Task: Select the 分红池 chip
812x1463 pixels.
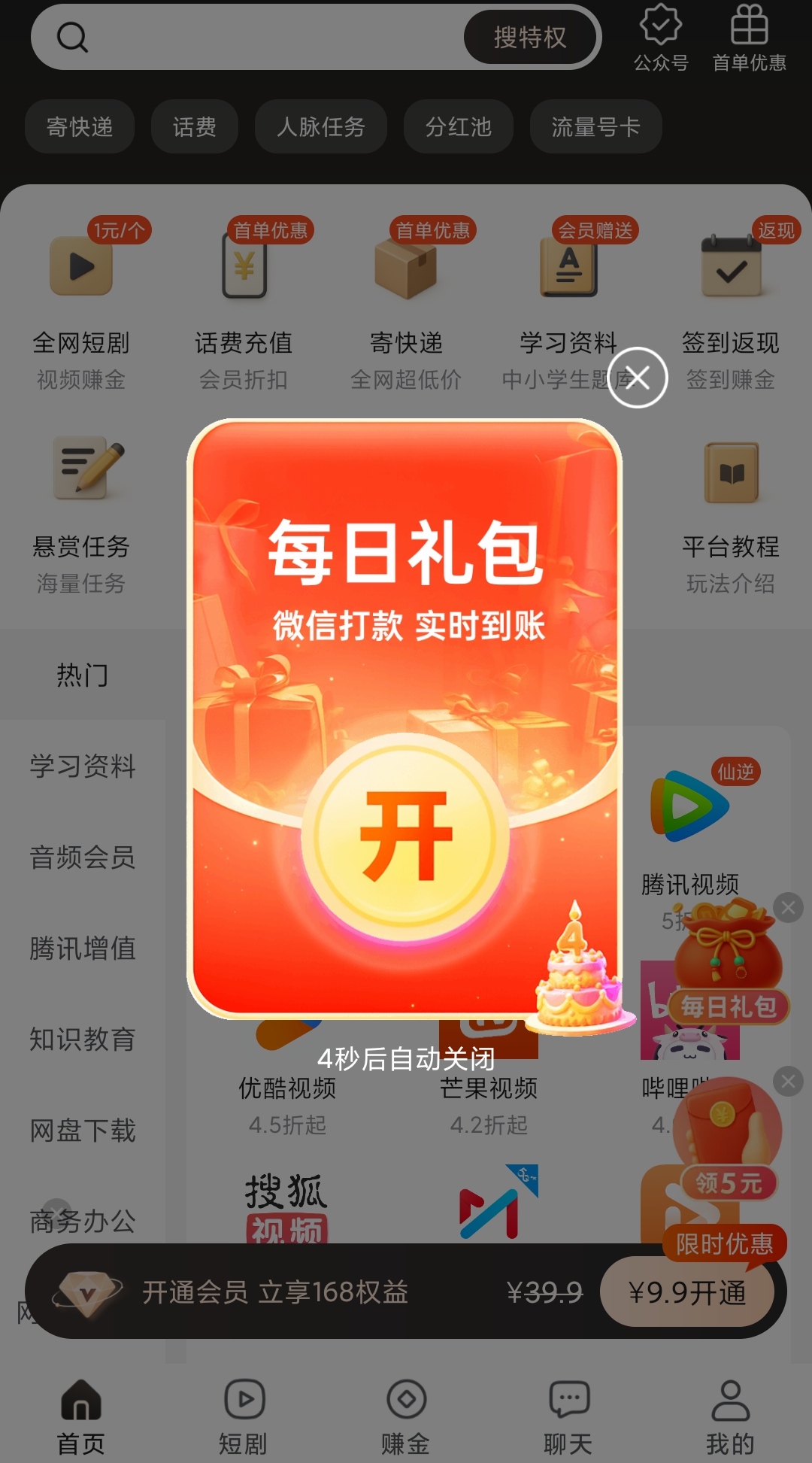Action: (459, 126)
